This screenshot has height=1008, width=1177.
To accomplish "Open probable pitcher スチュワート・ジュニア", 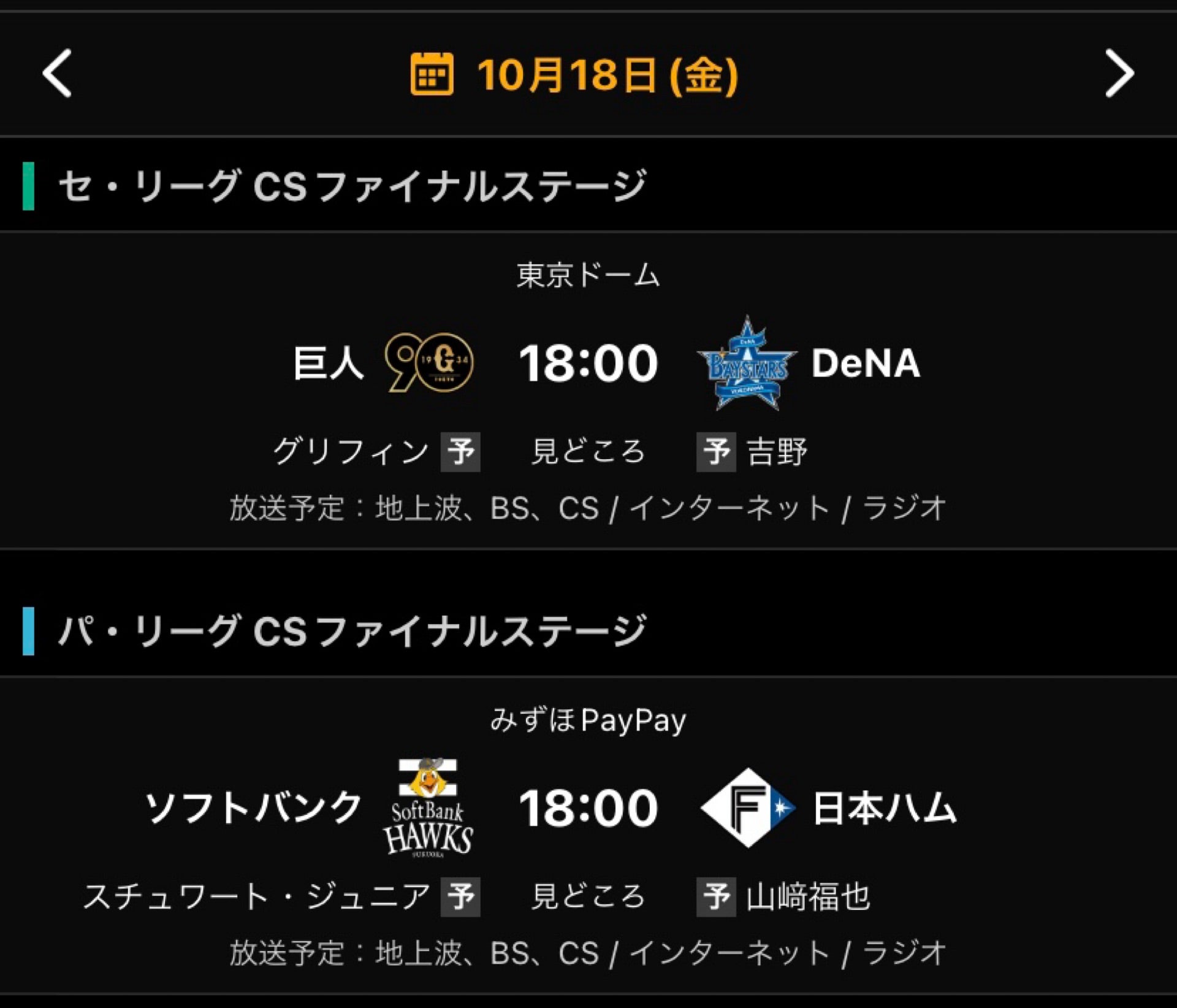I will point(257,896).
